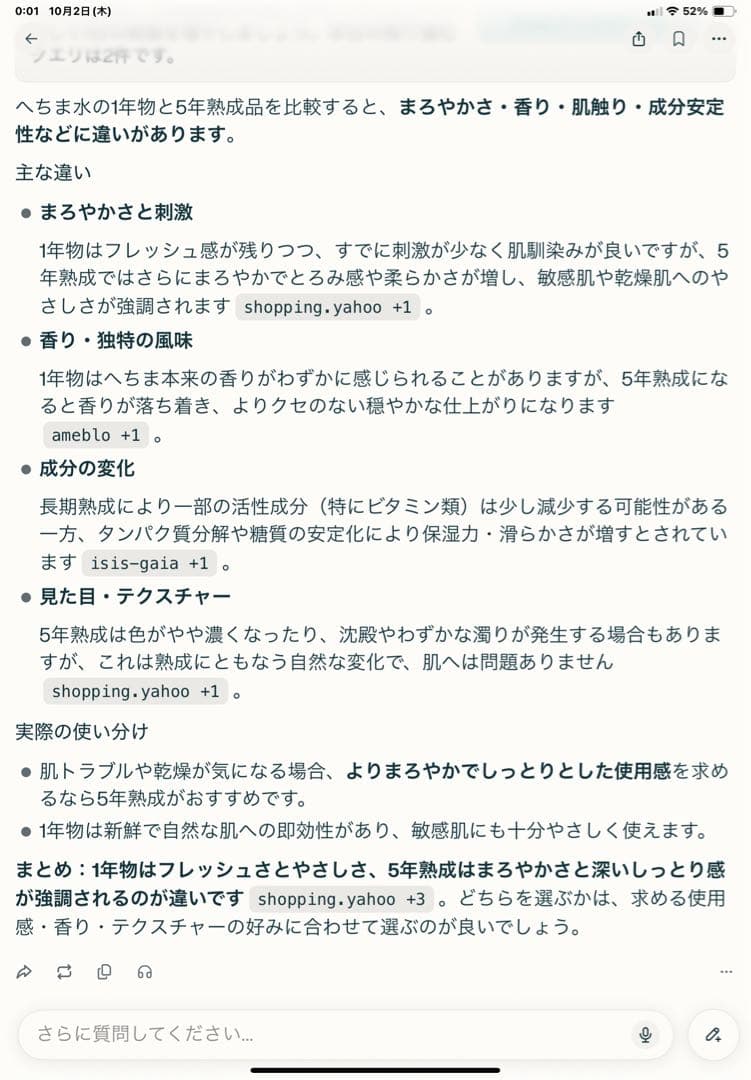
Task: Open the read aloud headphones icon
Action: pos(144,971)
